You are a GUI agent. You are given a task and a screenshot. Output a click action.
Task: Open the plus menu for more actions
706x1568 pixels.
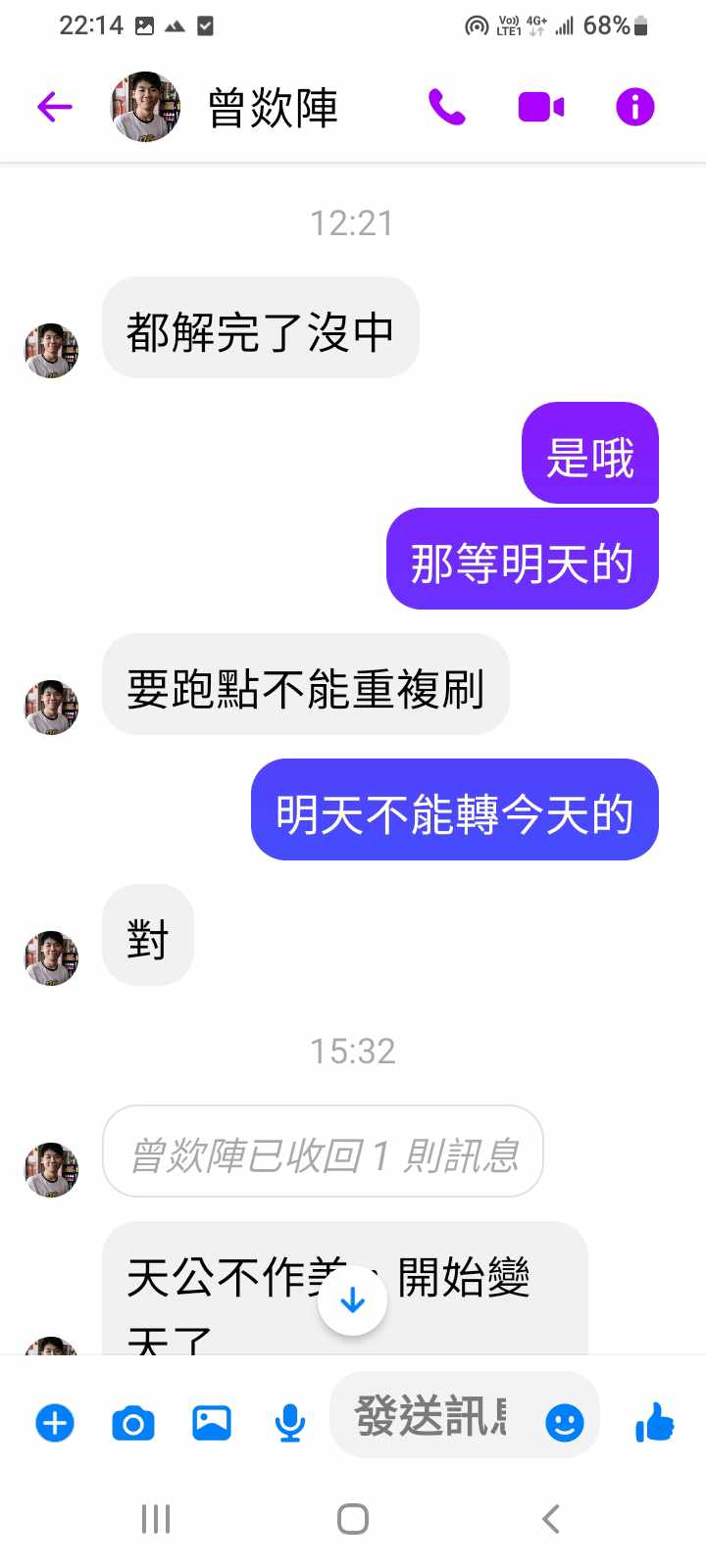55,1422
